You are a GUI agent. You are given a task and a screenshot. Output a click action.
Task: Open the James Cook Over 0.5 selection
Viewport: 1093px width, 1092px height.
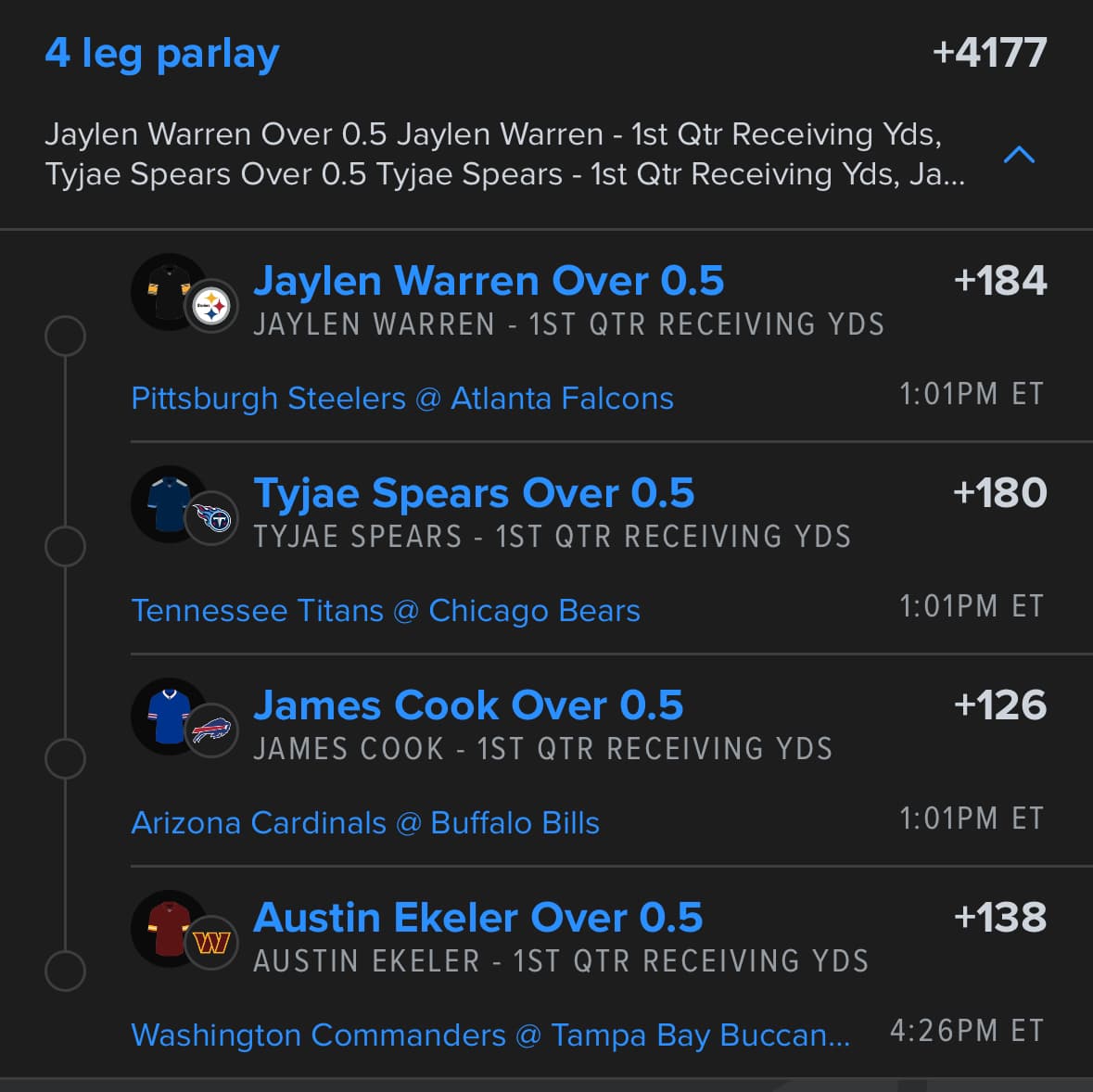467,706
